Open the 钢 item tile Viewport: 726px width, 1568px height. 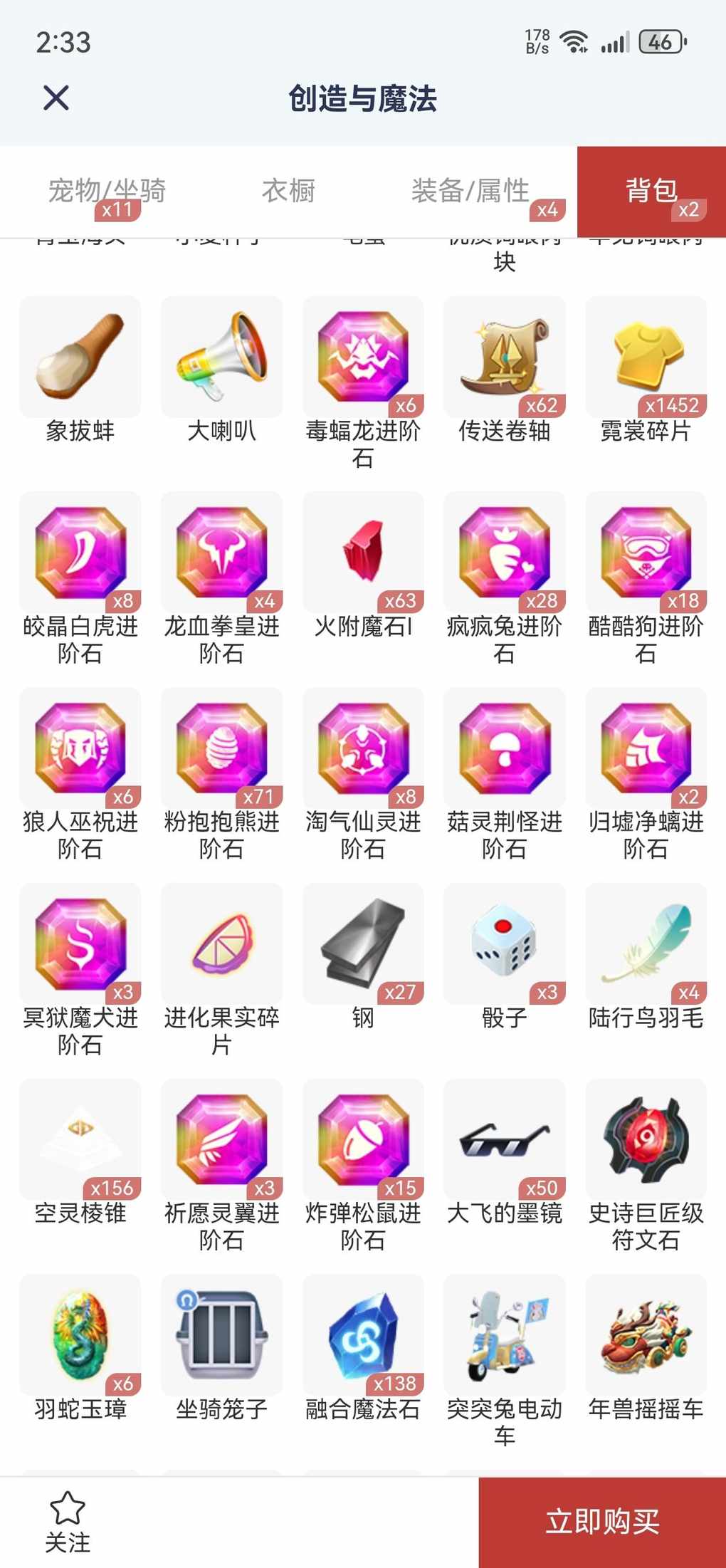(363, 944)
